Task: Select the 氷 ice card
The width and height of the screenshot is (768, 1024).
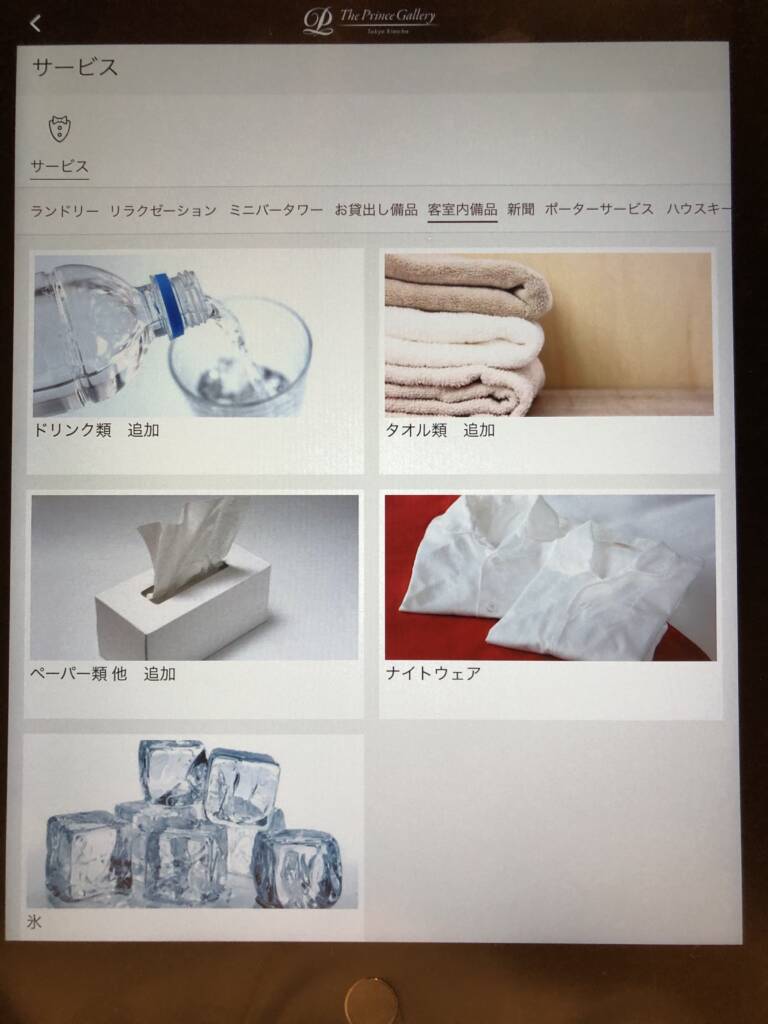Action: 195,833
